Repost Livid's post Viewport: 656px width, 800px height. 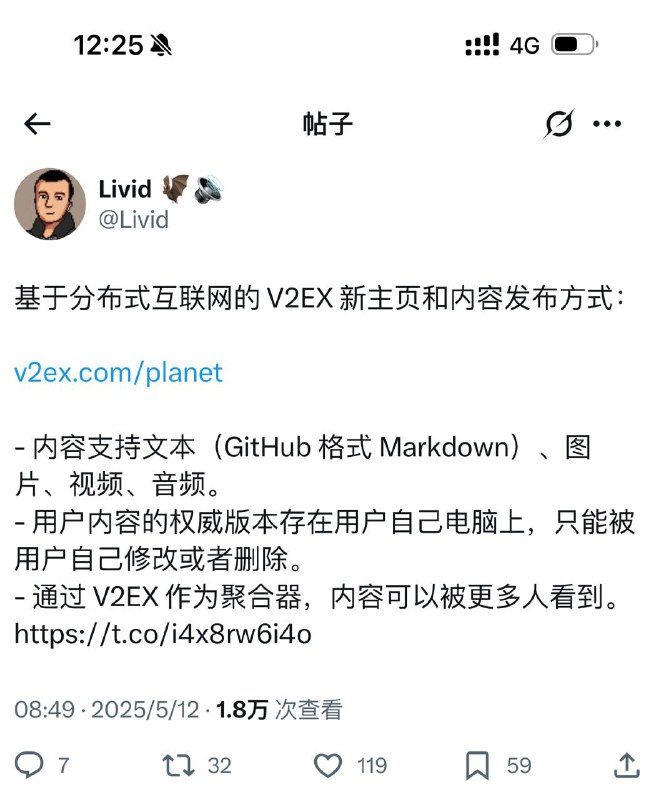point(178,765)
